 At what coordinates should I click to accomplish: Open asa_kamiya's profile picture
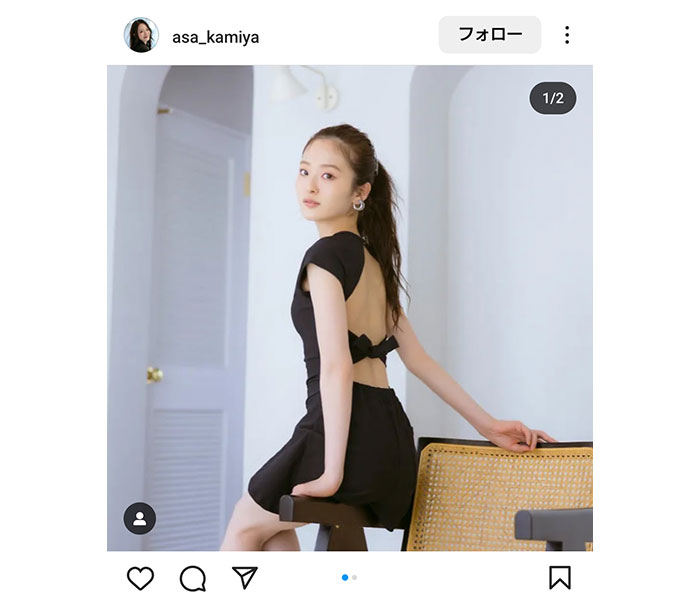(x=141, y=35)
